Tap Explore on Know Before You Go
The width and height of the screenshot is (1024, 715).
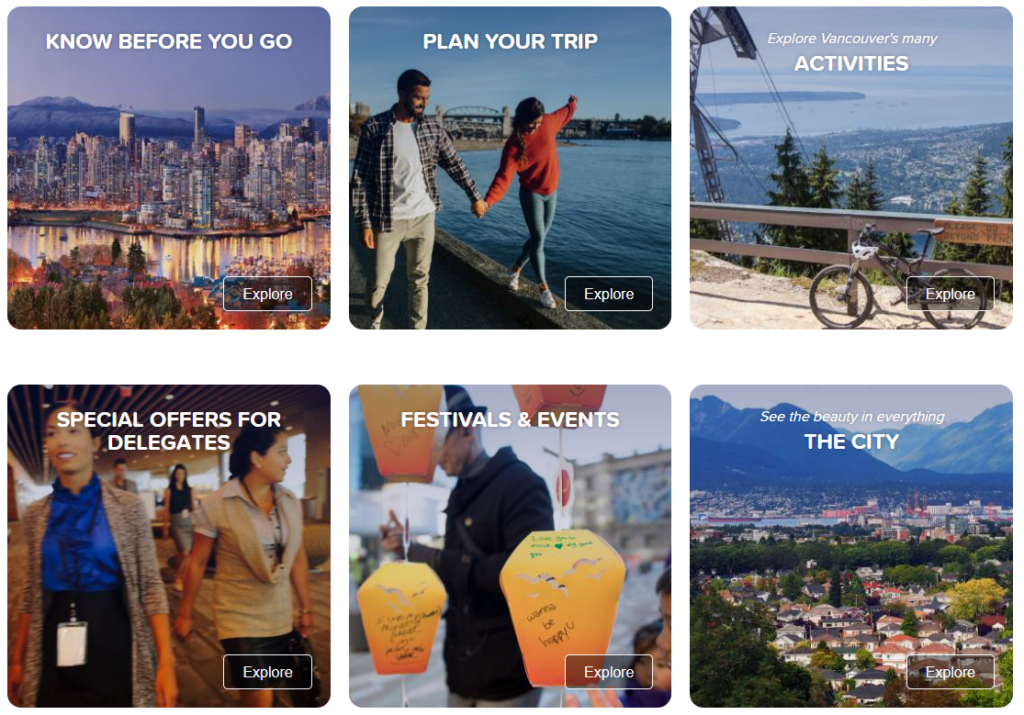pos(267,294)
